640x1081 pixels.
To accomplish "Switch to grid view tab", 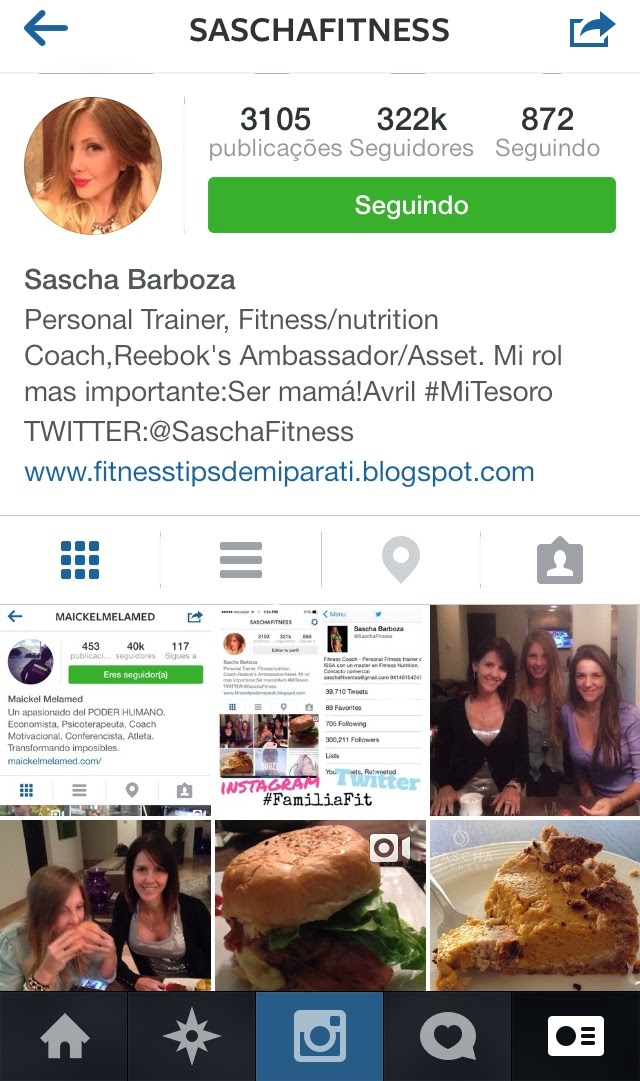I will click(x=80, y=560).
